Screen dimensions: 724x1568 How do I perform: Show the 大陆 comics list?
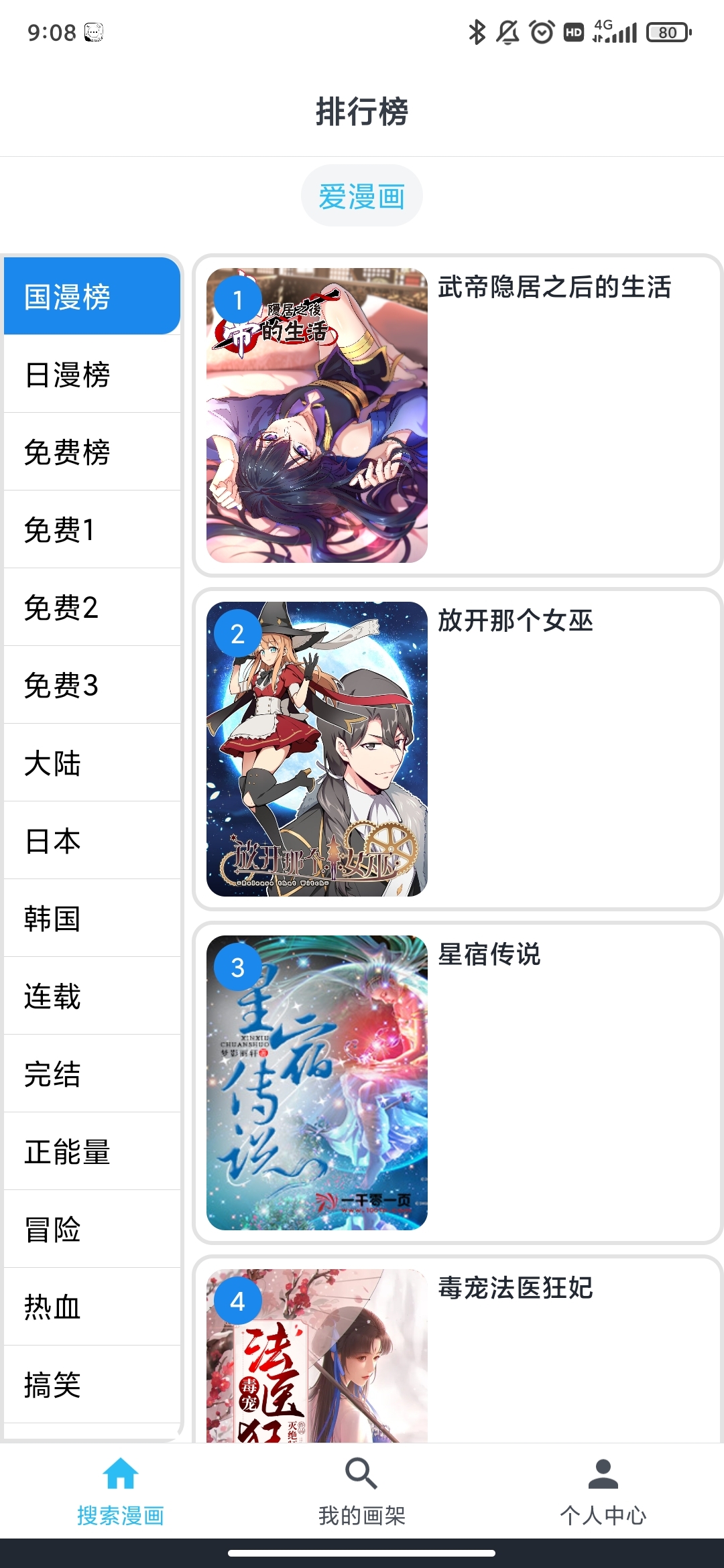[x=92, y=763]
